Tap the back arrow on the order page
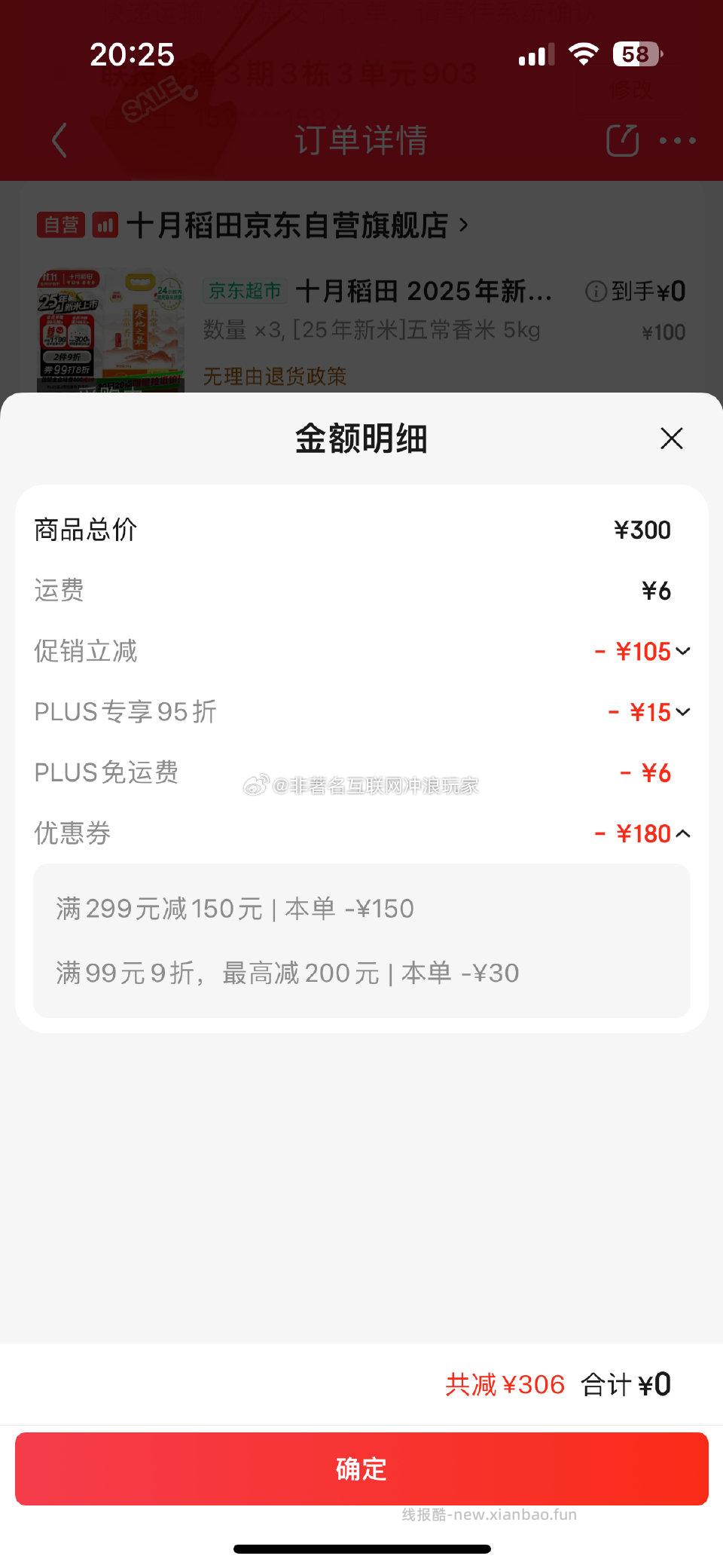This screenshot has width=723, height=1568. pyautogui.click(x=59, y=140)
